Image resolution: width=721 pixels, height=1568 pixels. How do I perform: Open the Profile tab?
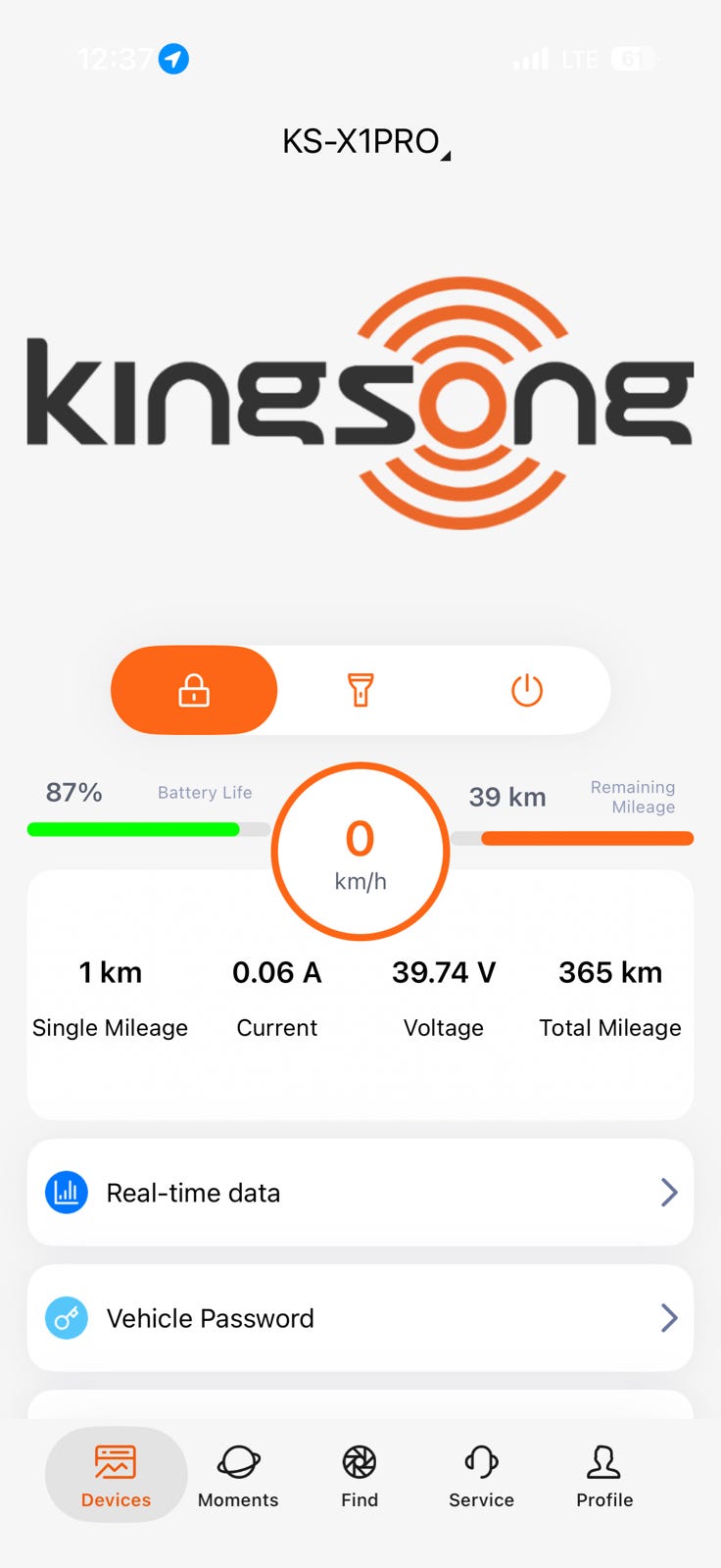pos(604,1475)
